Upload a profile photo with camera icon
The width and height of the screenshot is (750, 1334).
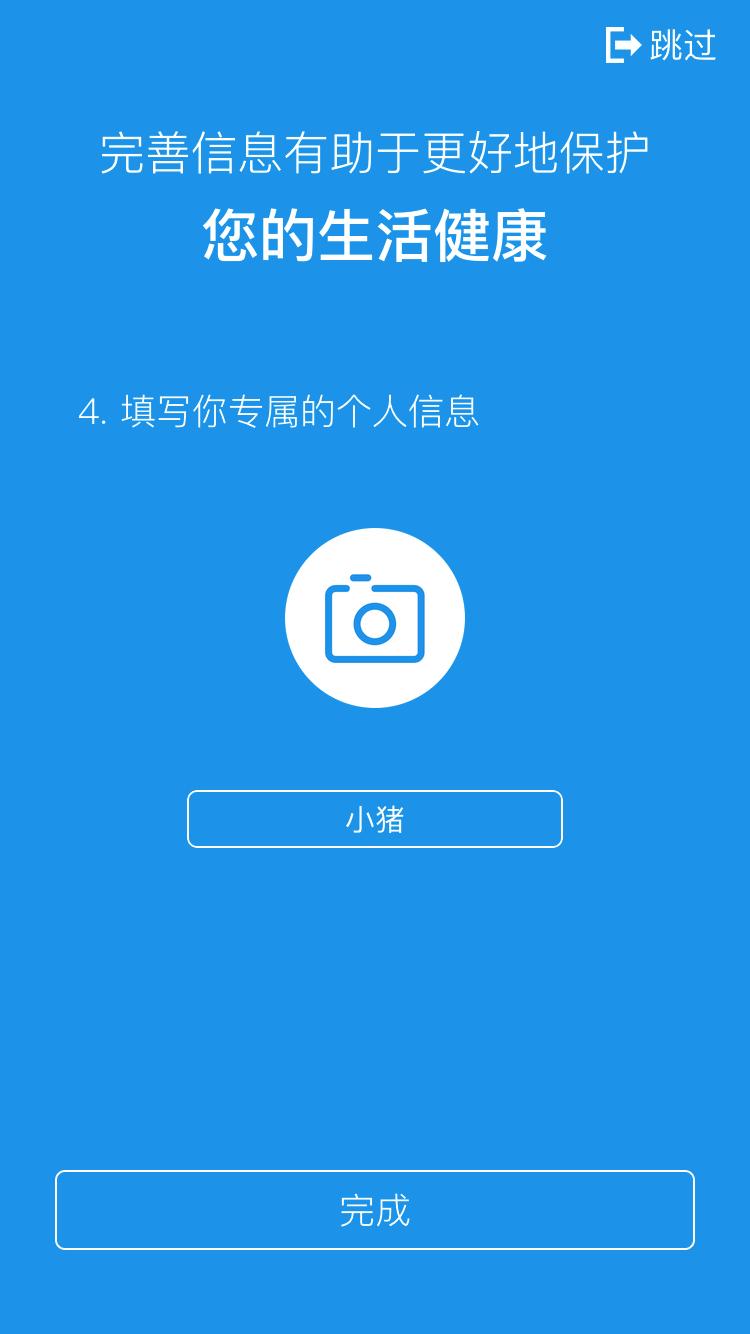click(x=375, y=618)
